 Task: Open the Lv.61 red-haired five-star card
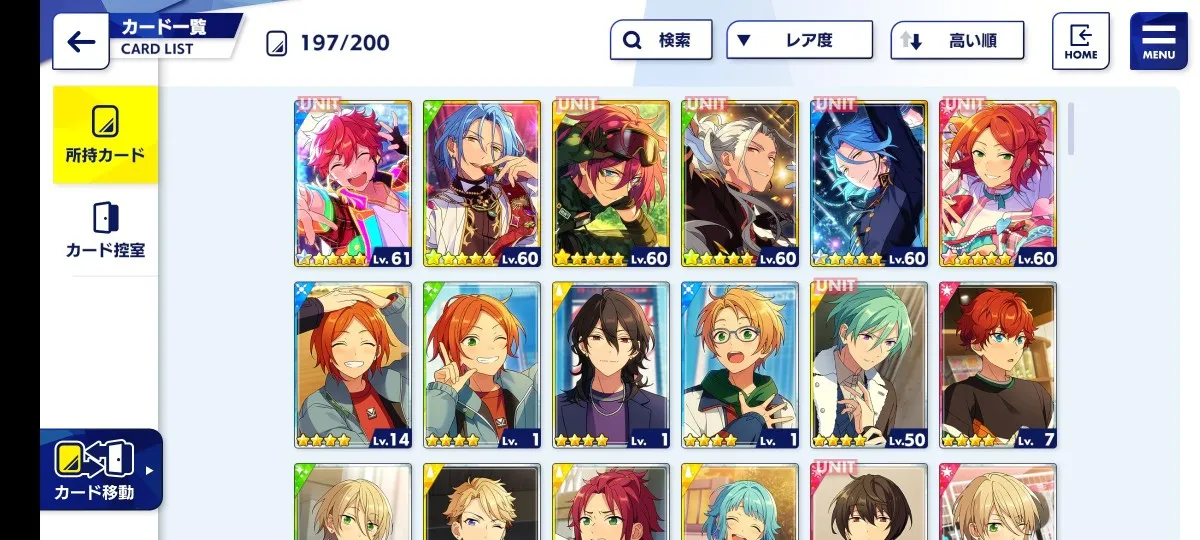pyautogui.click(x=353, y=183)
